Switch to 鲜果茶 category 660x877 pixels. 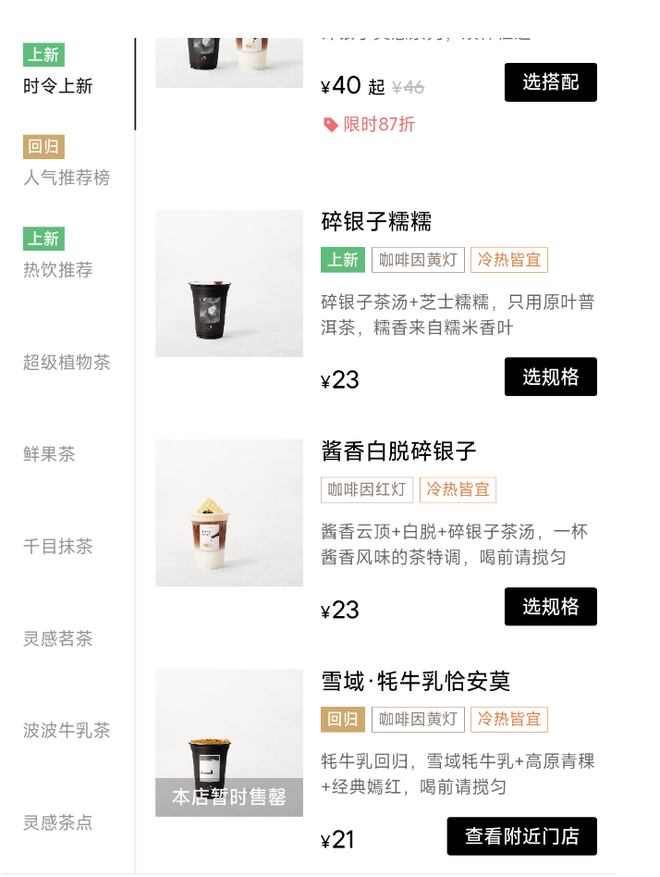pyautogui.click(x=49, y=454)
